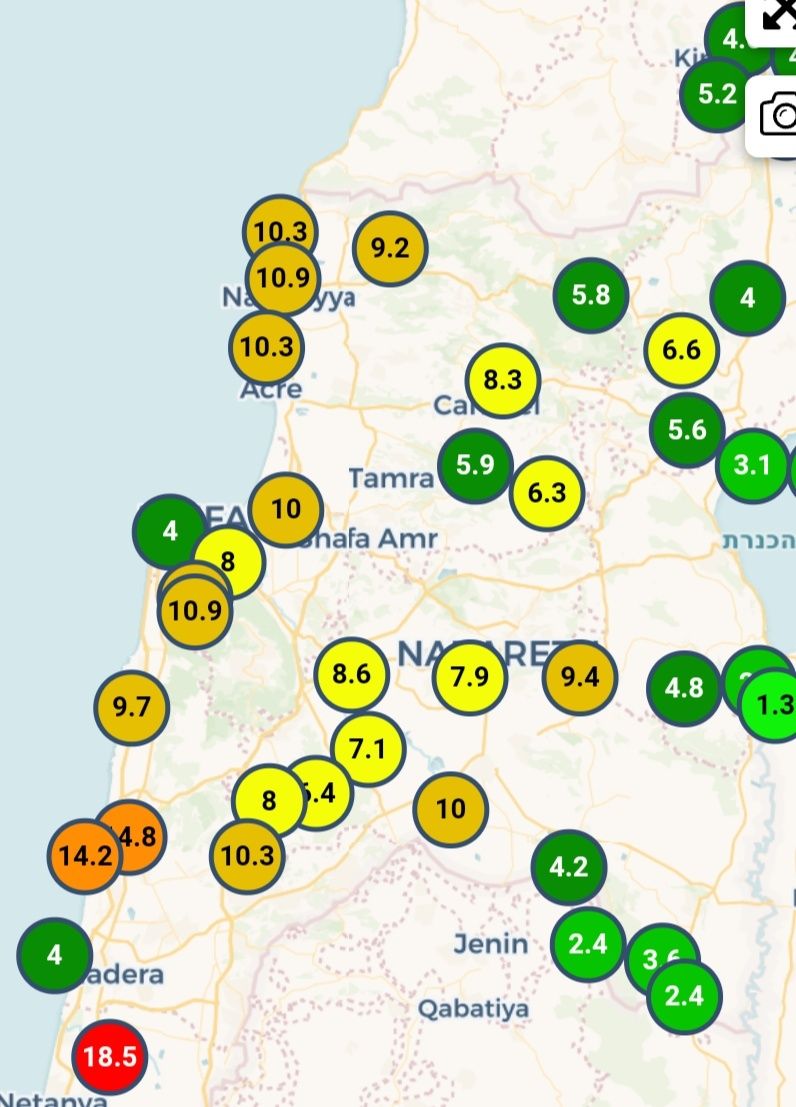This screenshot has width=796, height=1107.
Task: Open the 5.9 marker near Tamra
Action: coord(475,465)
